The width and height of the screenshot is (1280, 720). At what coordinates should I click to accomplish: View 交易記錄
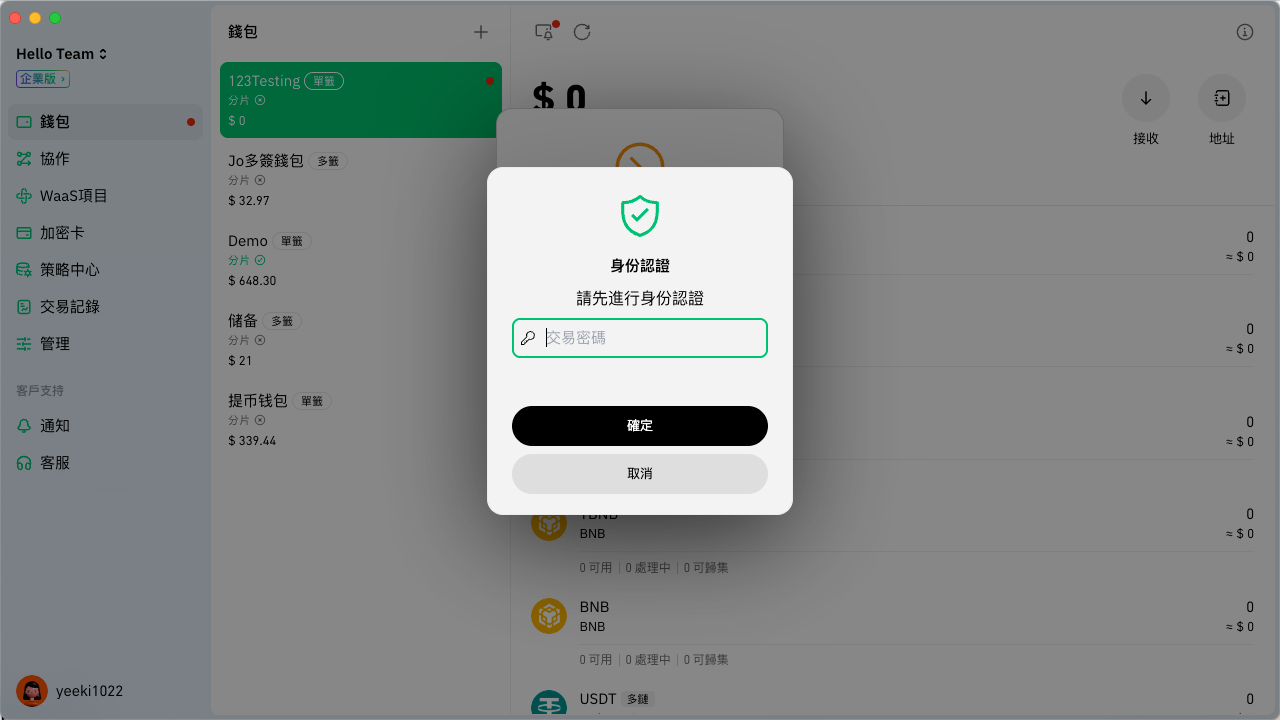[69, 307]
